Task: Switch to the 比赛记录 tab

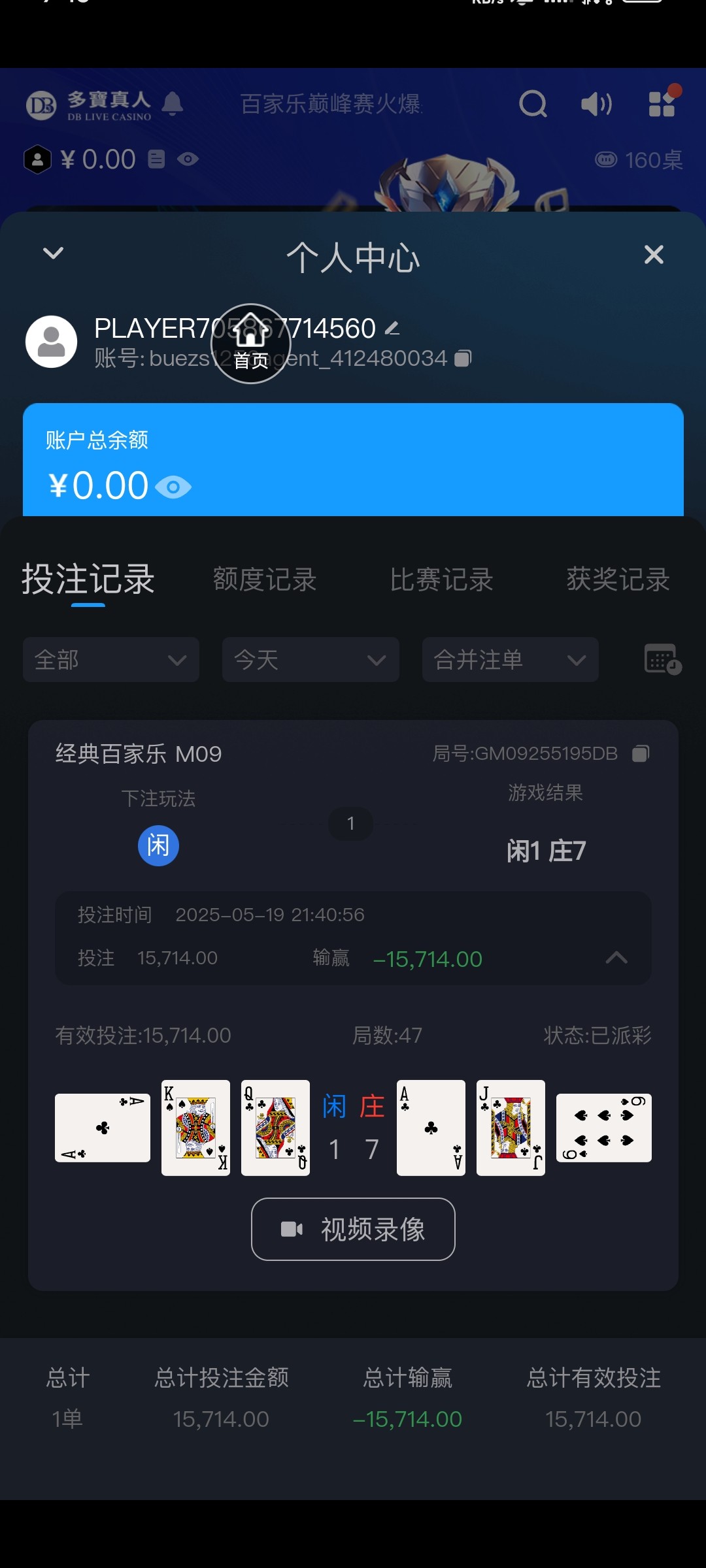Action: (441, 580)
